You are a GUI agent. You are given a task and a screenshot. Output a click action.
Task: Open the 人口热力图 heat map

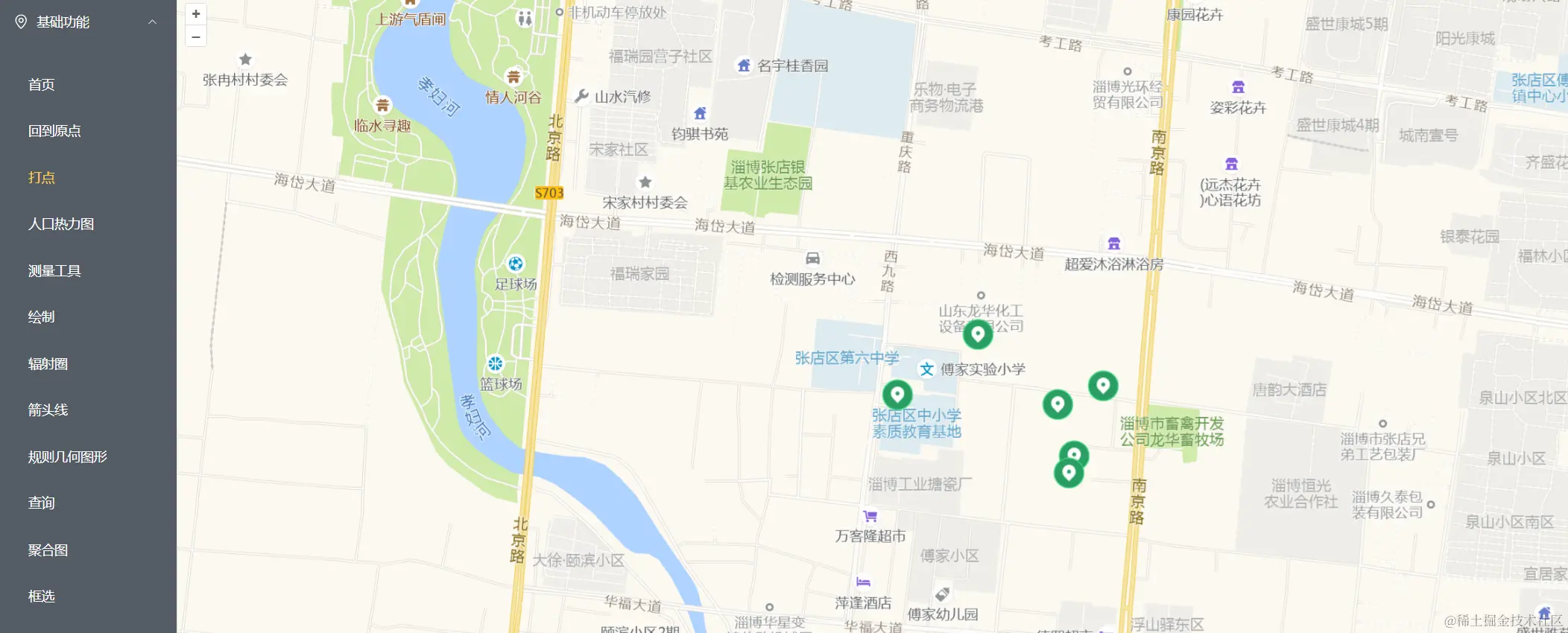(61, 224)
